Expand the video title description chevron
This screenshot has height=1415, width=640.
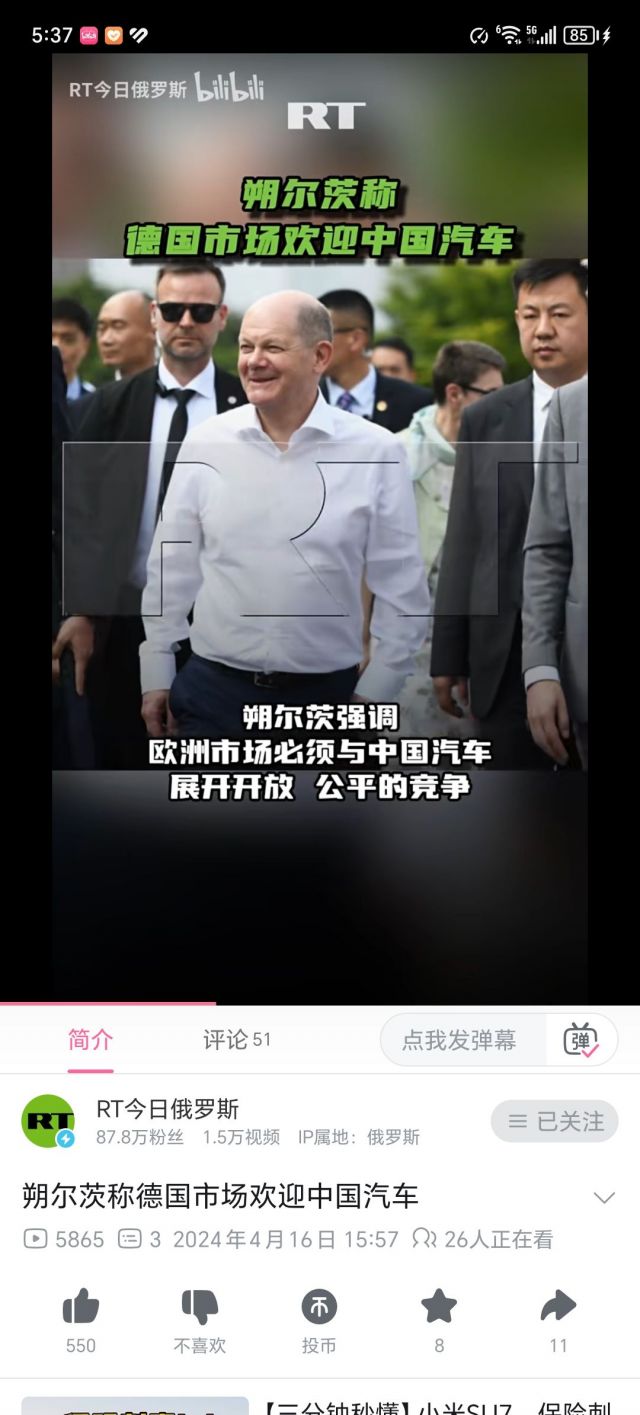pyautogui.click(x=603, y=1197)
